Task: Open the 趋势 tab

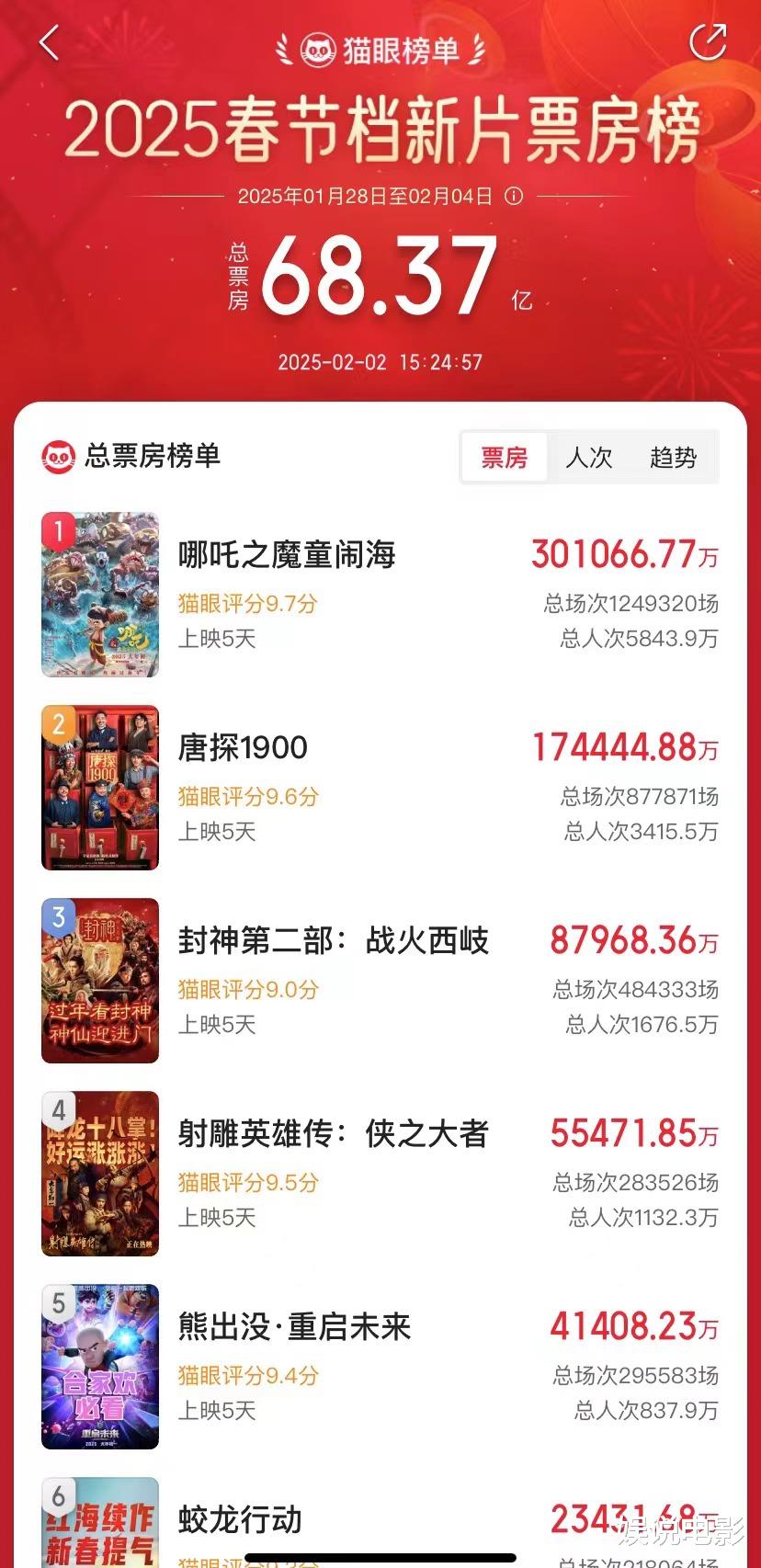Action: pos(676,457)
